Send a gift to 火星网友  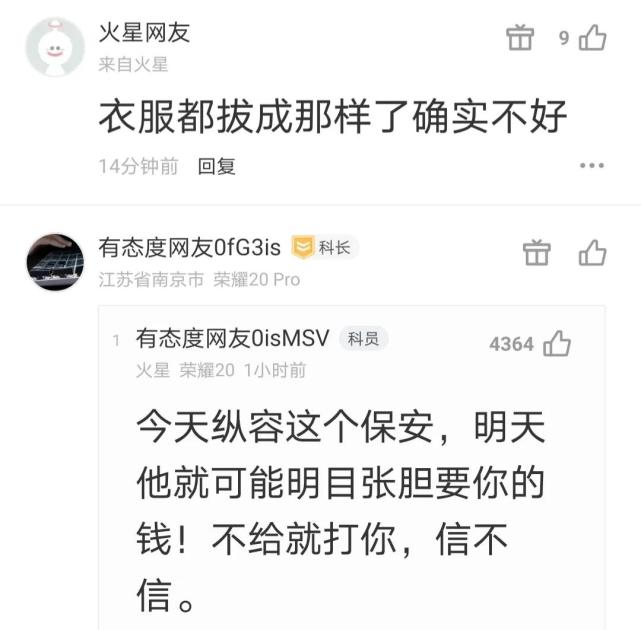coord(519,39)
